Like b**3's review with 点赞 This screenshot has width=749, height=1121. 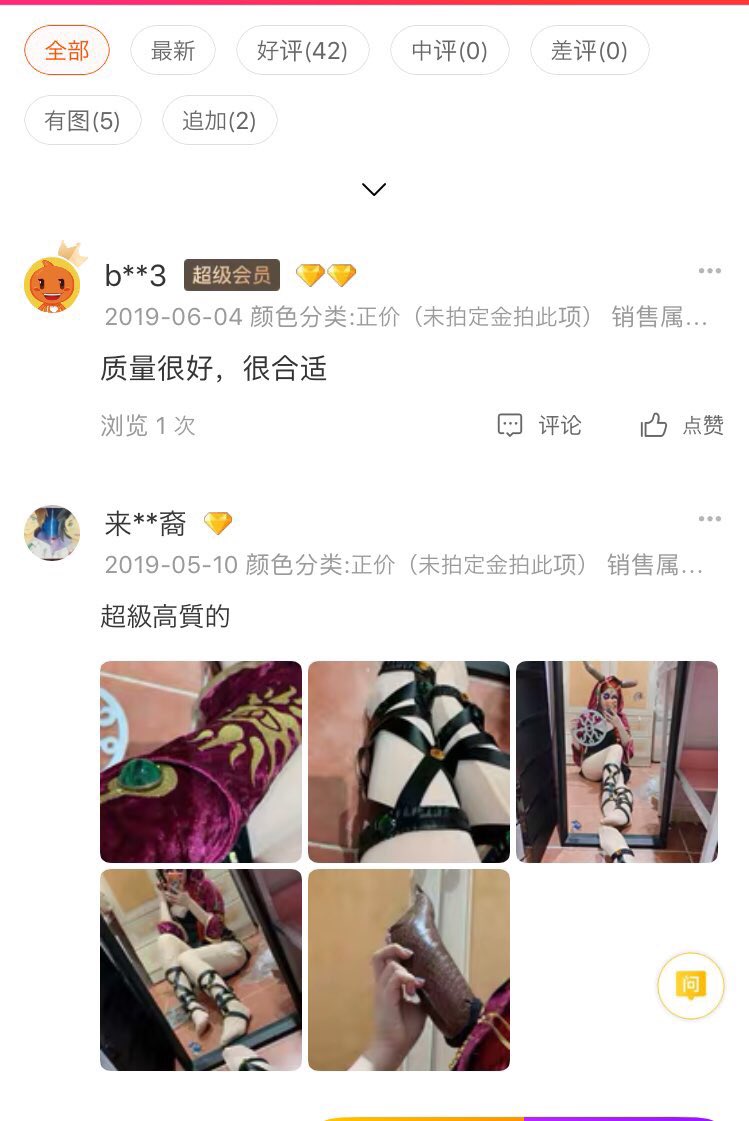682,425
